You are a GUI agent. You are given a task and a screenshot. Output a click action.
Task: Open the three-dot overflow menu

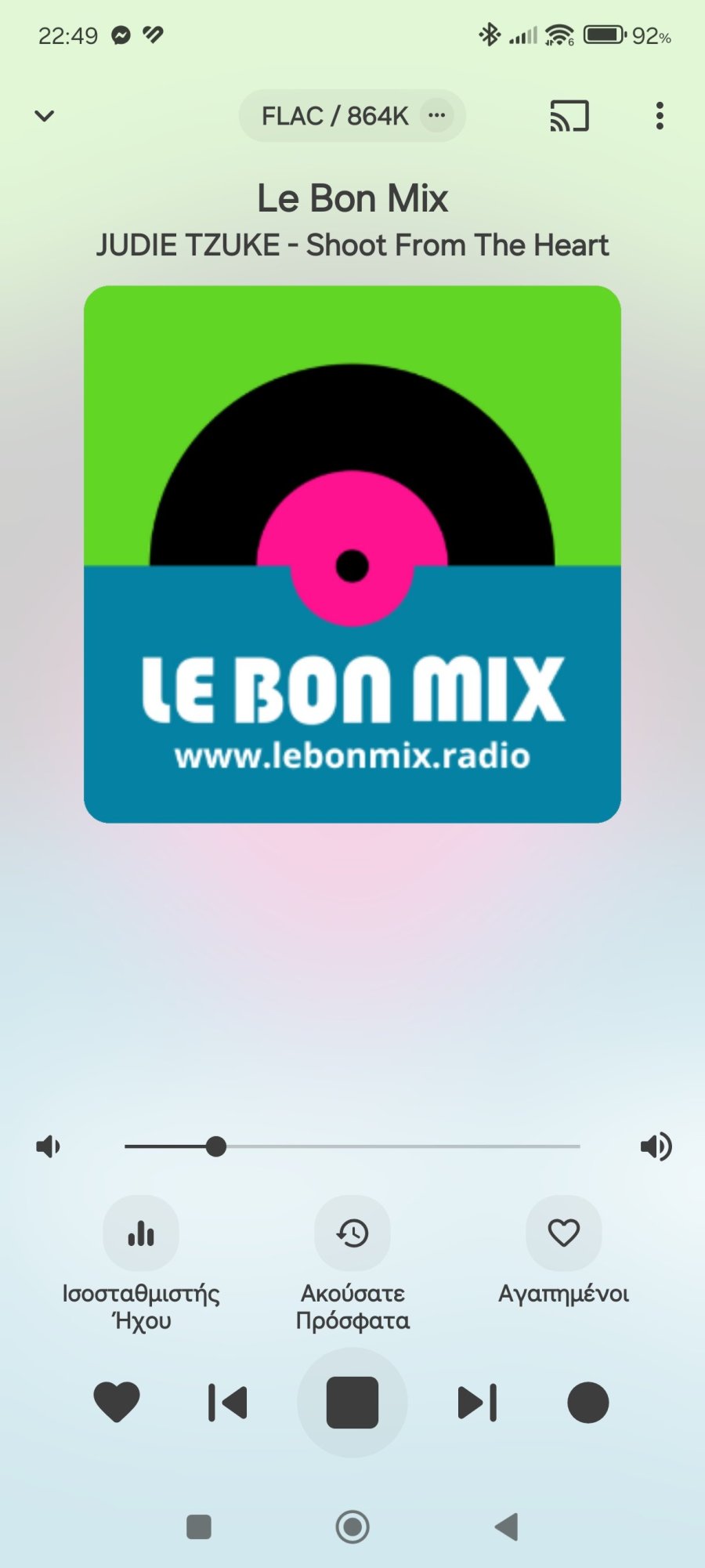[660, 115]
